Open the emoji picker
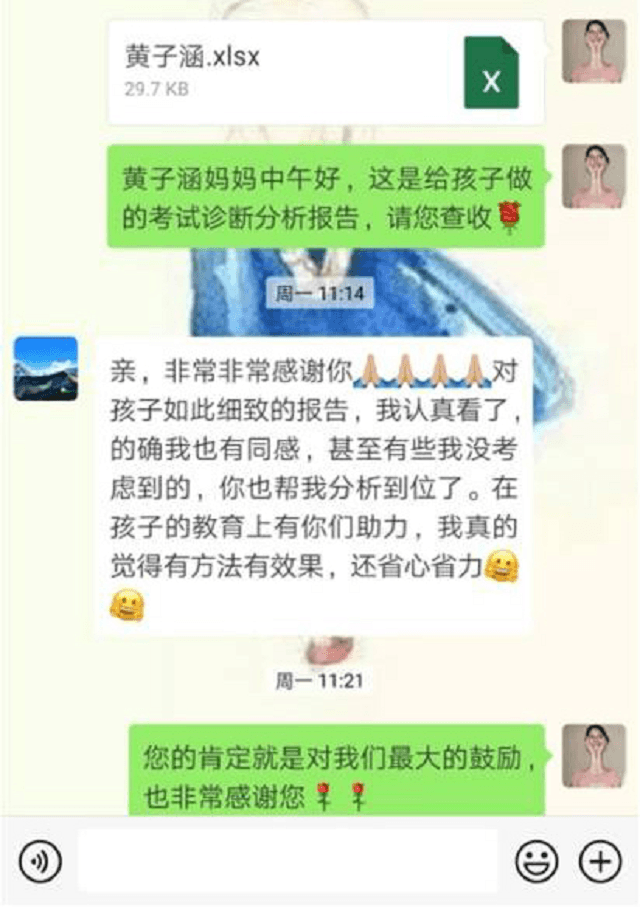This screenshot has width=640, height=907. pyautogui.click(x=536, y=861)
